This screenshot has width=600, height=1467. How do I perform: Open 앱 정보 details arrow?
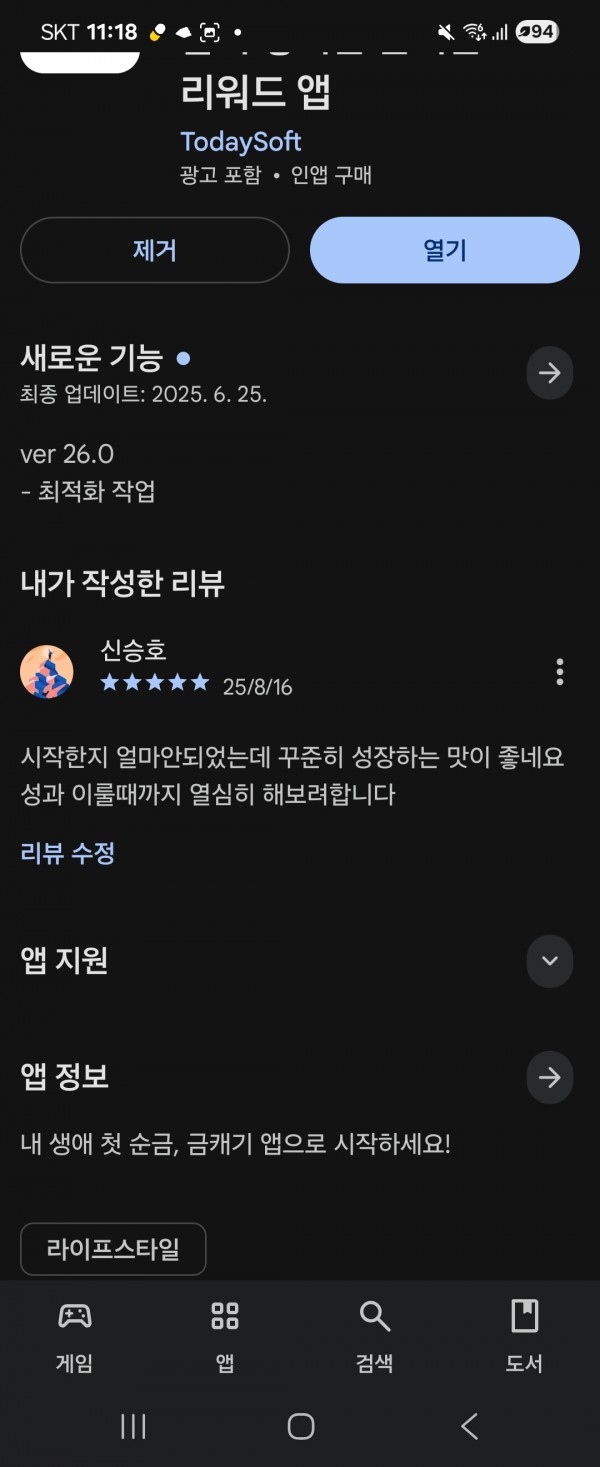[x=549, y=1077]
